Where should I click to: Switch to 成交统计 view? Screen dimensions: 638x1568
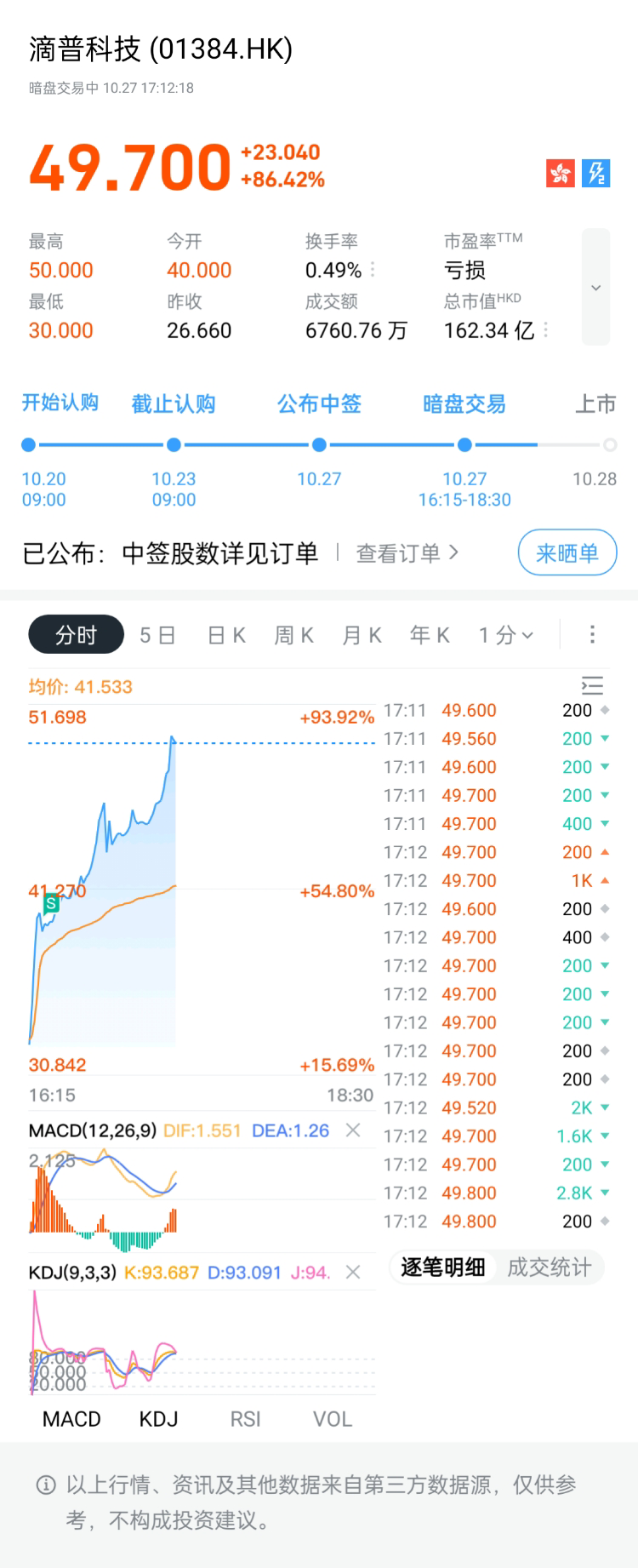pyautogui.click(x=549, y=1268)
